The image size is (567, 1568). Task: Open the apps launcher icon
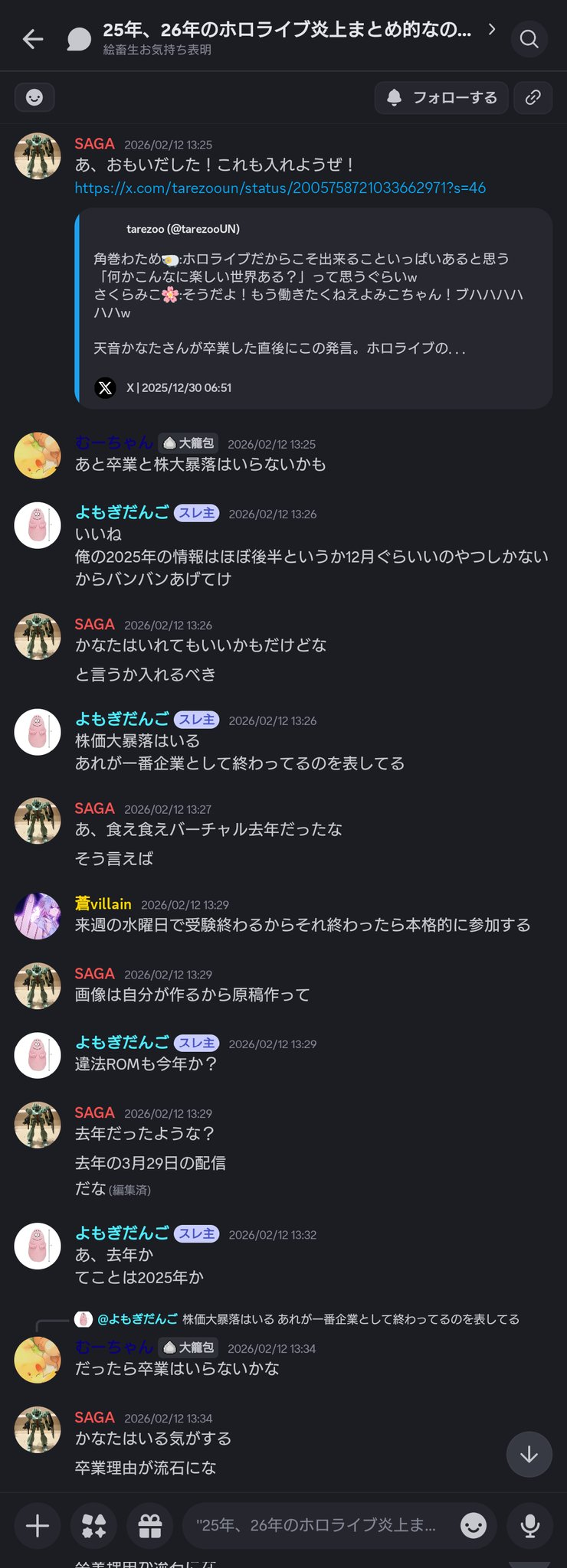click(x=93, y=1525)
